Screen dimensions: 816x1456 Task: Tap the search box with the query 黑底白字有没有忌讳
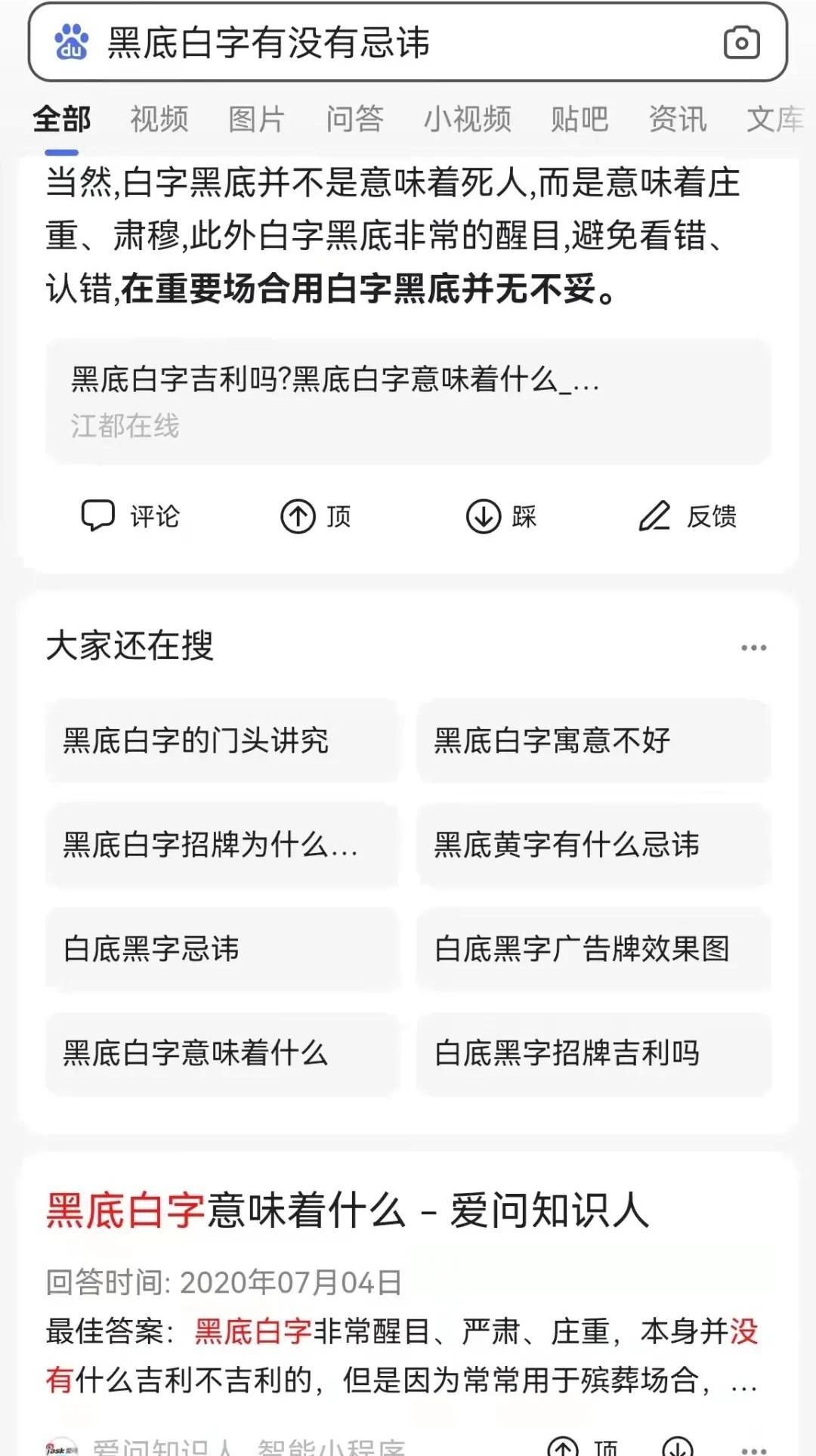[x=393, y=42]
